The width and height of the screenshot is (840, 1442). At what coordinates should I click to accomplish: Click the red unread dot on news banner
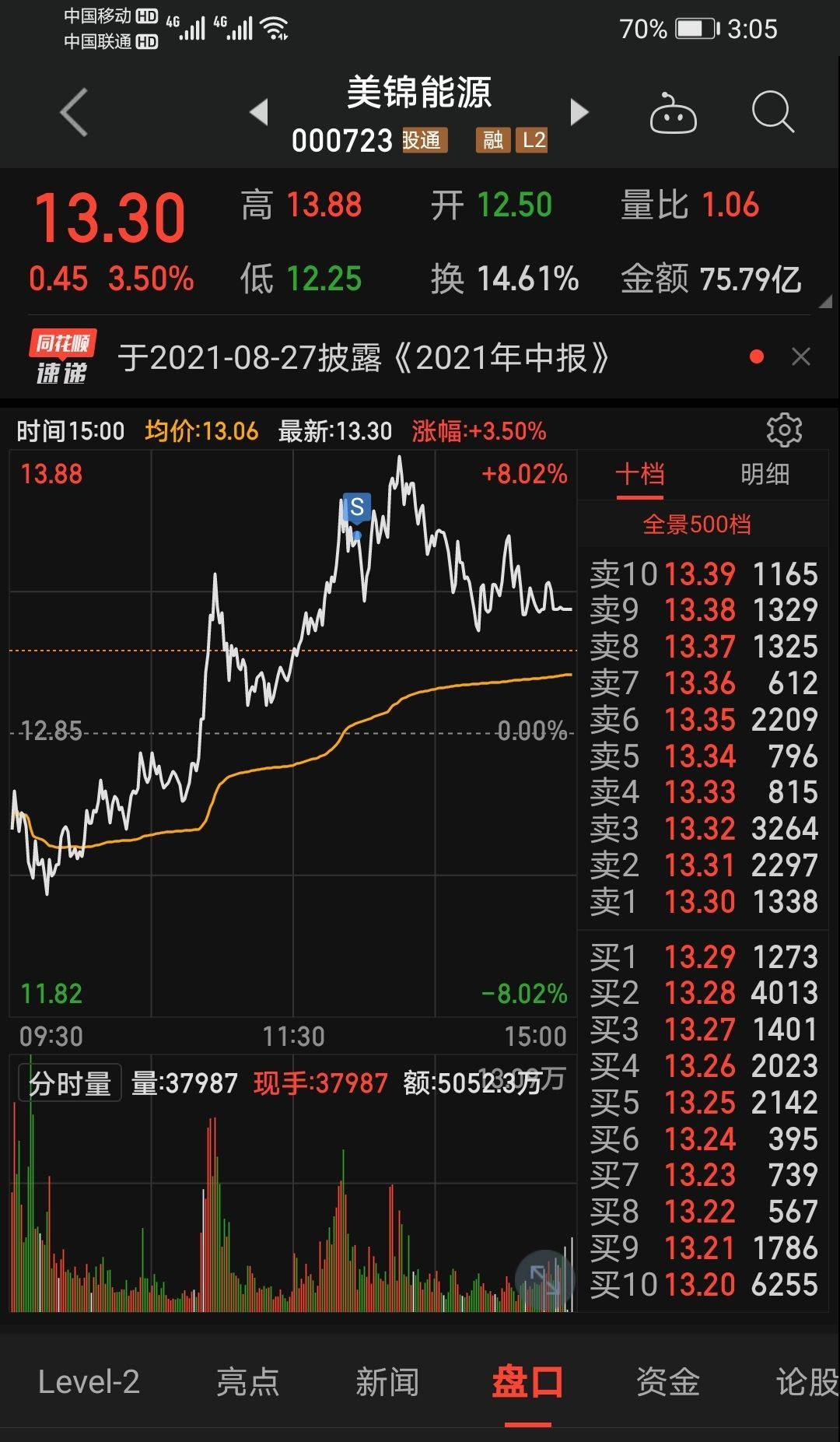point(754,356)
